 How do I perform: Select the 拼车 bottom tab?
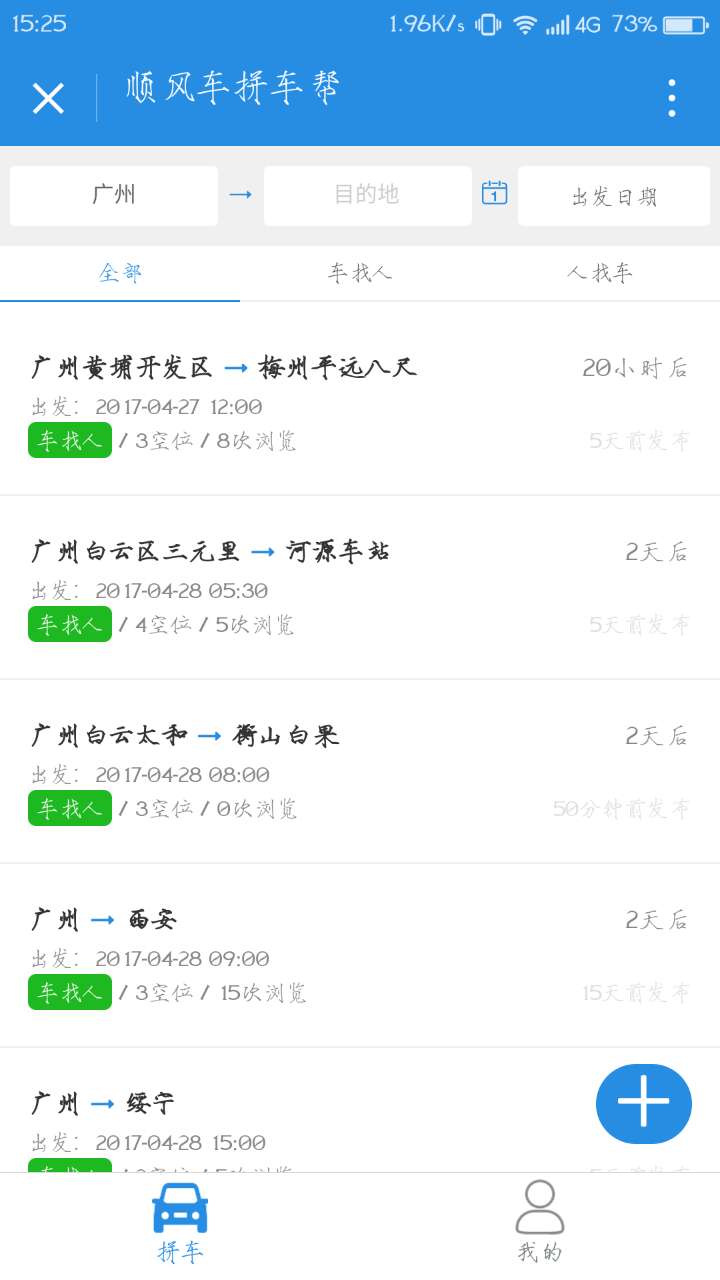(x=180, y=1223)
